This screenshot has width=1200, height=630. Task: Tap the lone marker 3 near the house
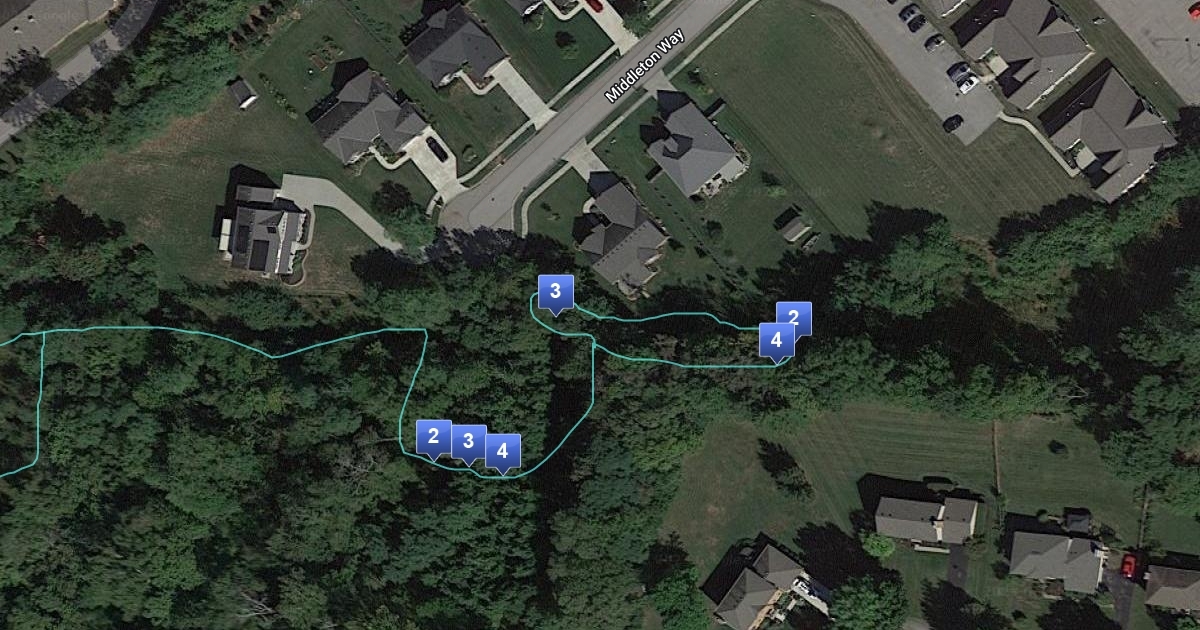(555, 292)
